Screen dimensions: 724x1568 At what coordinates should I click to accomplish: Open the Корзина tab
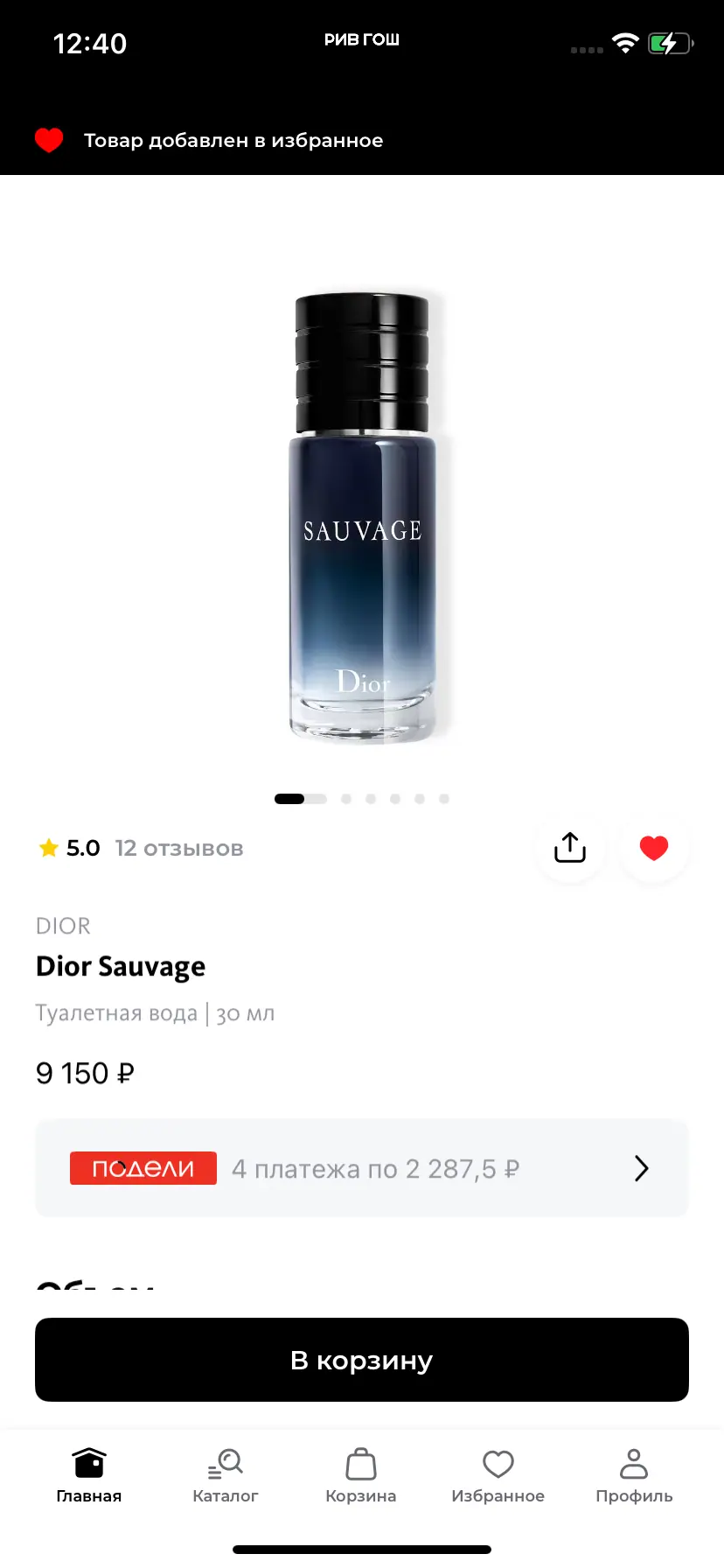coord(361,1475)
